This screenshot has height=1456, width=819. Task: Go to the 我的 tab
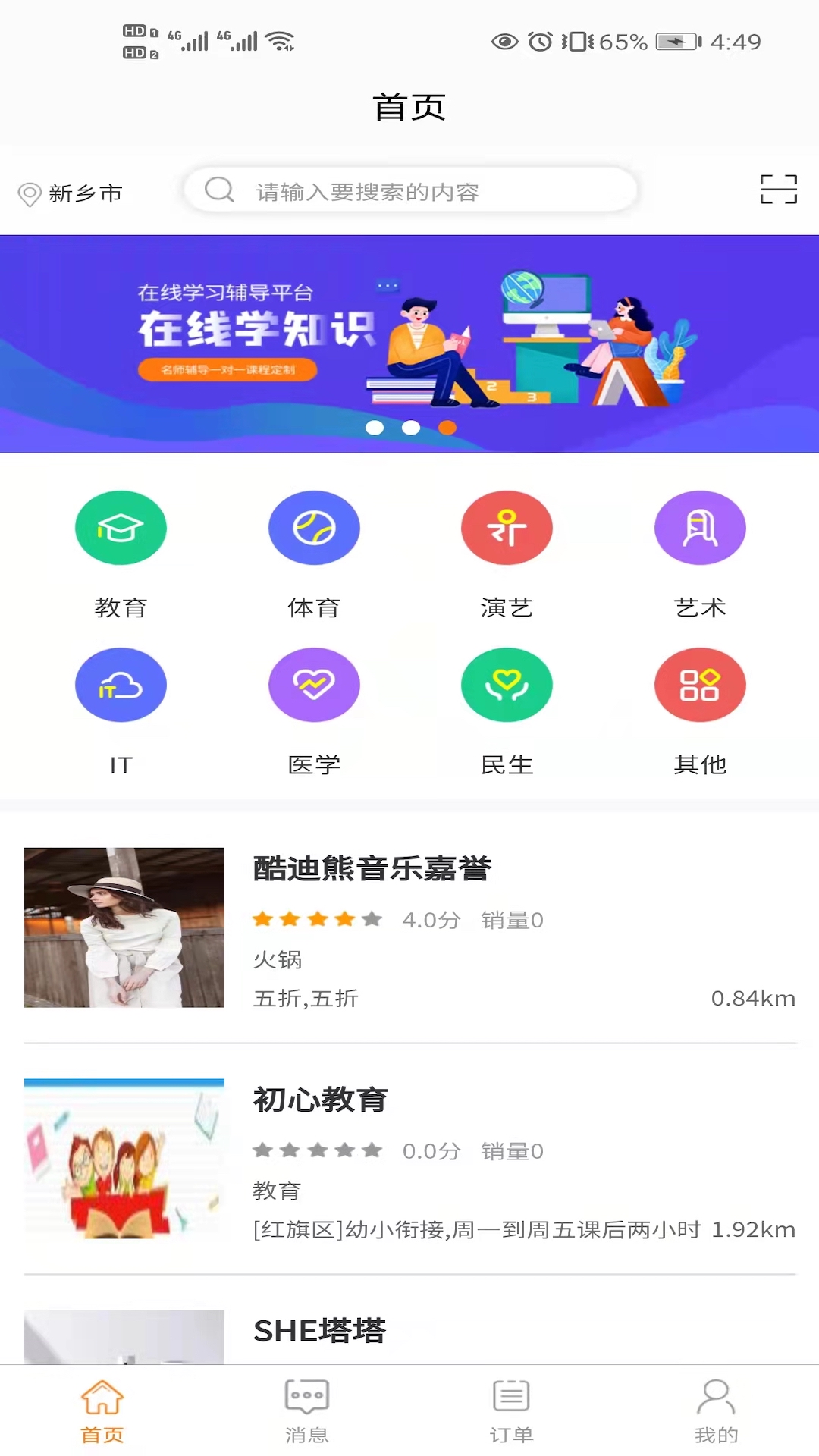tap(716, 1410)
